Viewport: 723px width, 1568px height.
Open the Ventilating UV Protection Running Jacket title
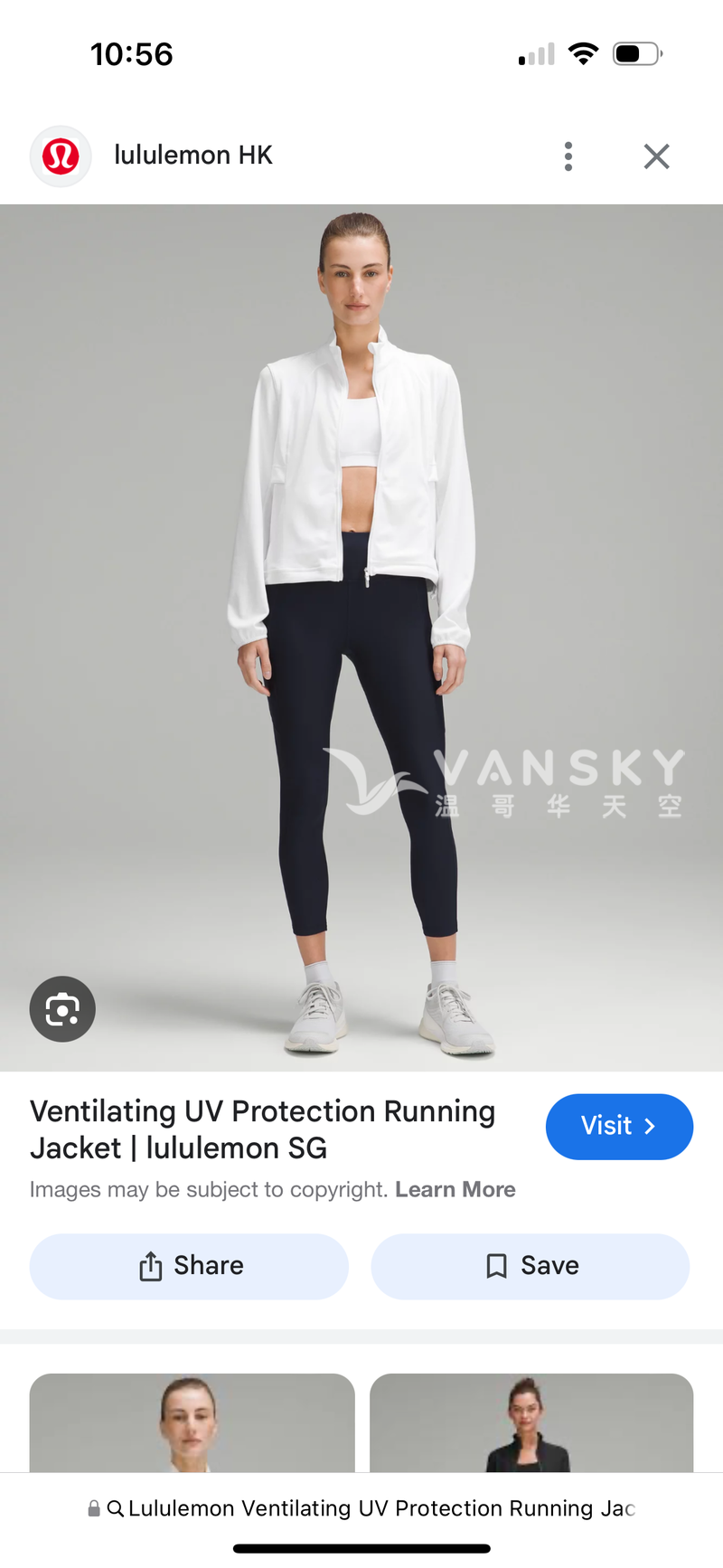262,1129
